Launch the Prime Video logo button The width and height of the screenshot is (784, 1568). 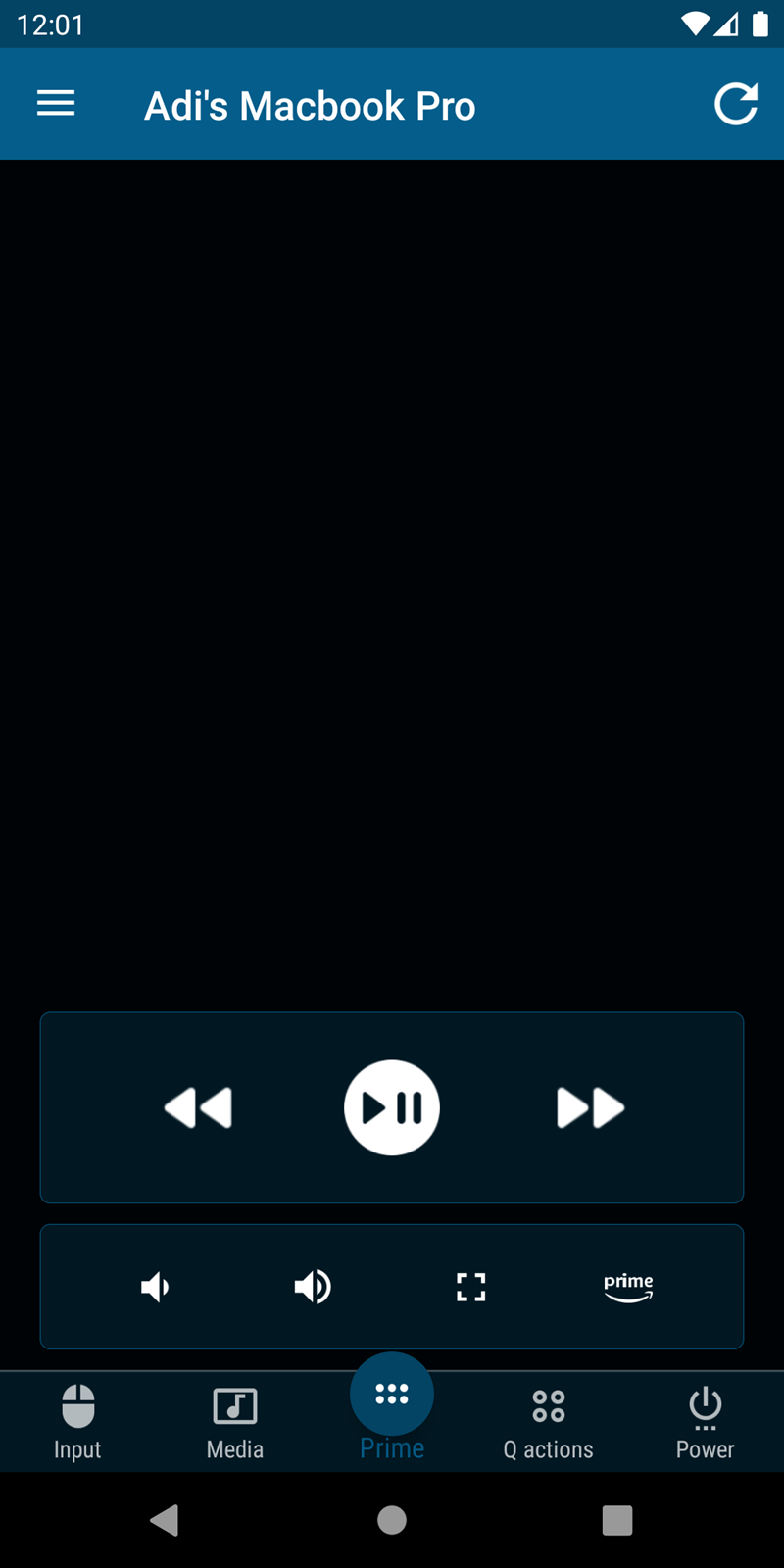(628, 1287)
